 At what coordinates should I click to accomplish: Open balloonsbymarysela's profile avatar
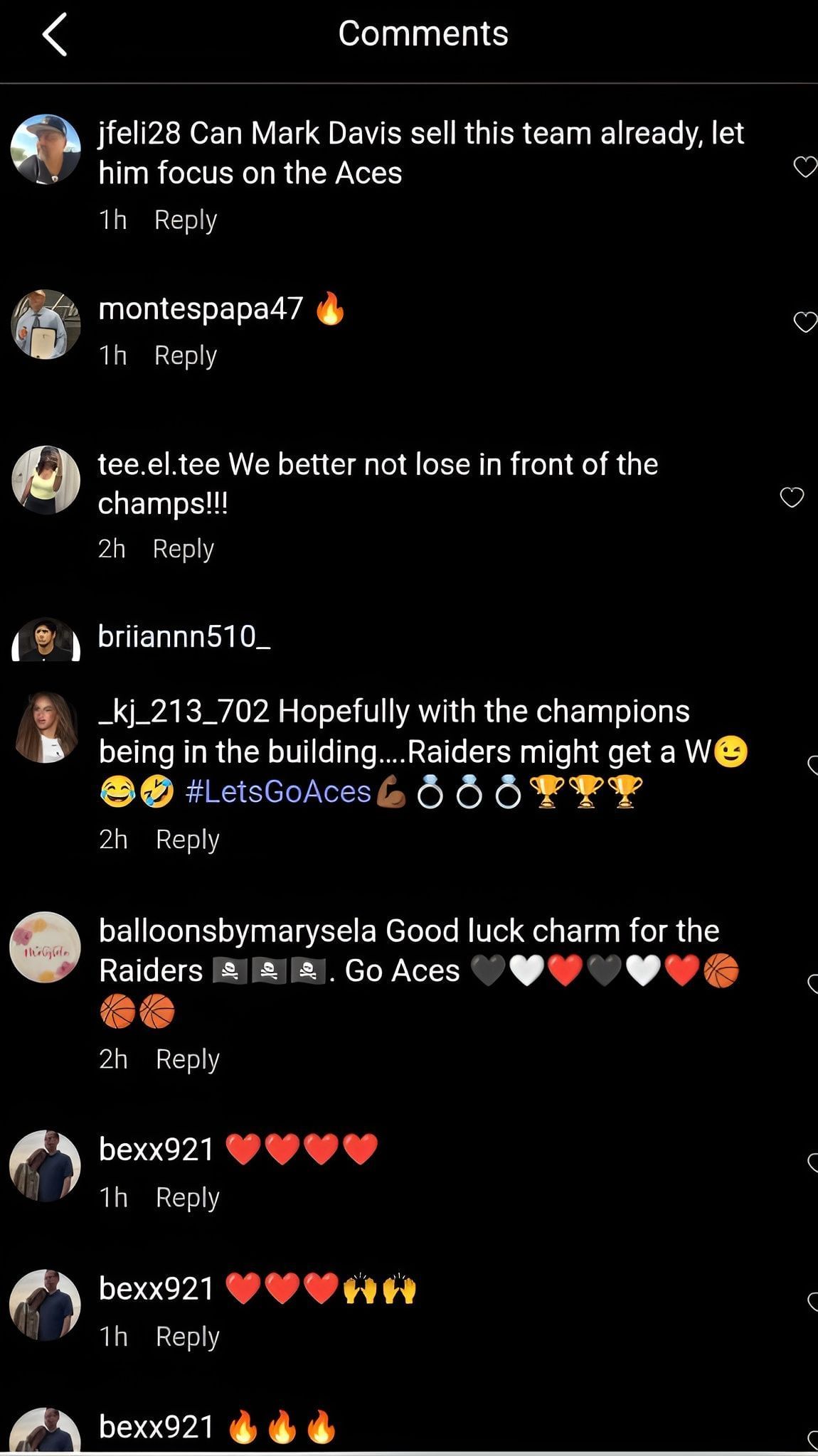tap(46, 947)
